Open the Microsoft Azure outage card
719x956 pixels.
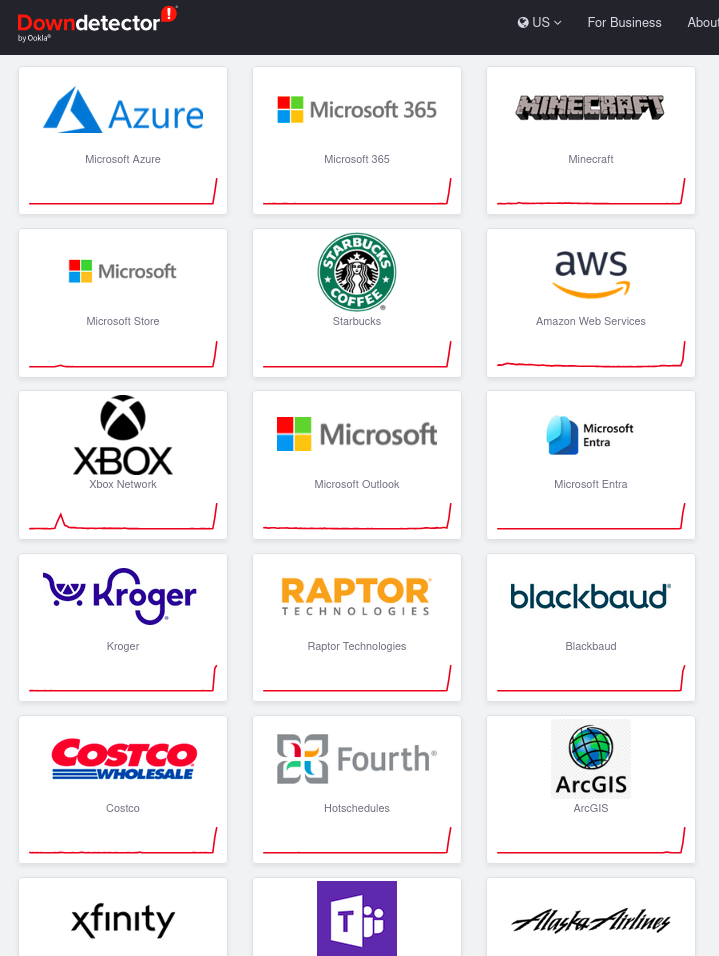click(x=123, y=140)
